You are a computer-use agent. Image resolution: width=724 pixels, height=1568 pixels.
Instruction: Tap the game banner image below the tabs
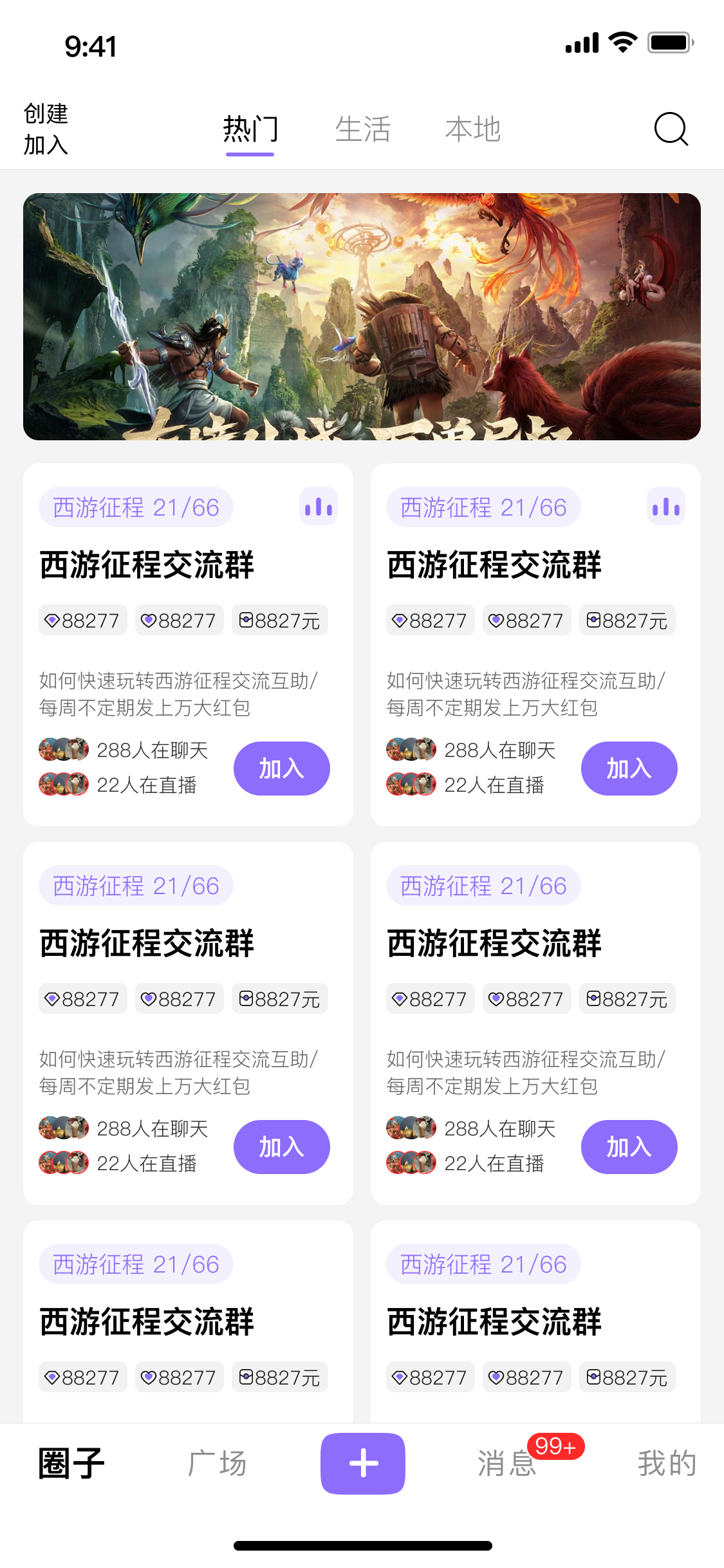click(x=362, y=316)
